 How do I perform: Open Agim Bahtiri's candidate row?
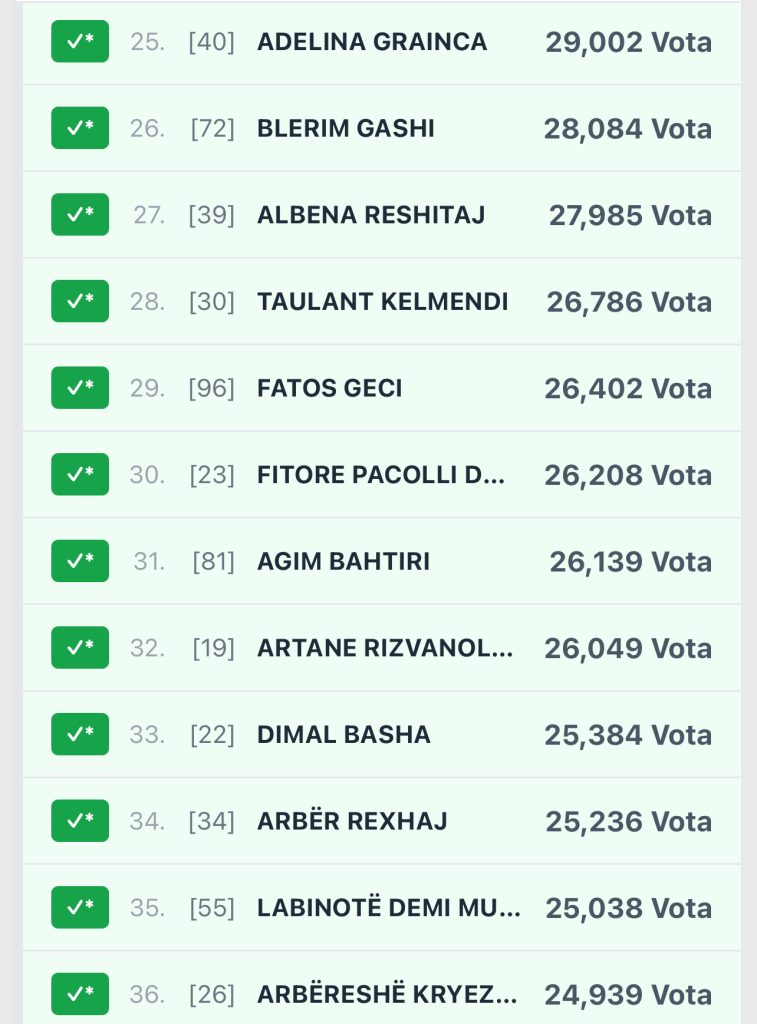coord(343,561)
